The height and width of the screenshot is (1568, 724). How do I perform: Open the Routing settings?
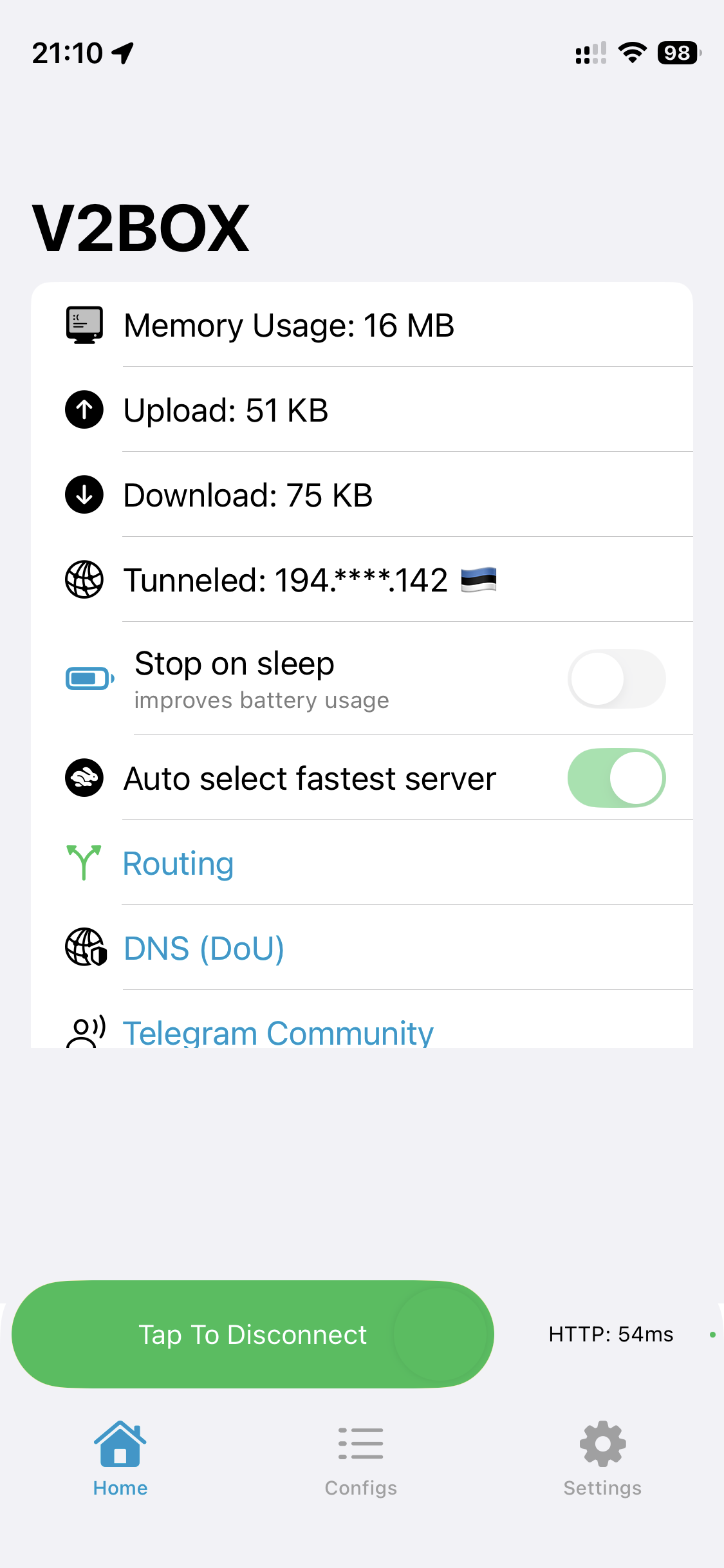178,863
